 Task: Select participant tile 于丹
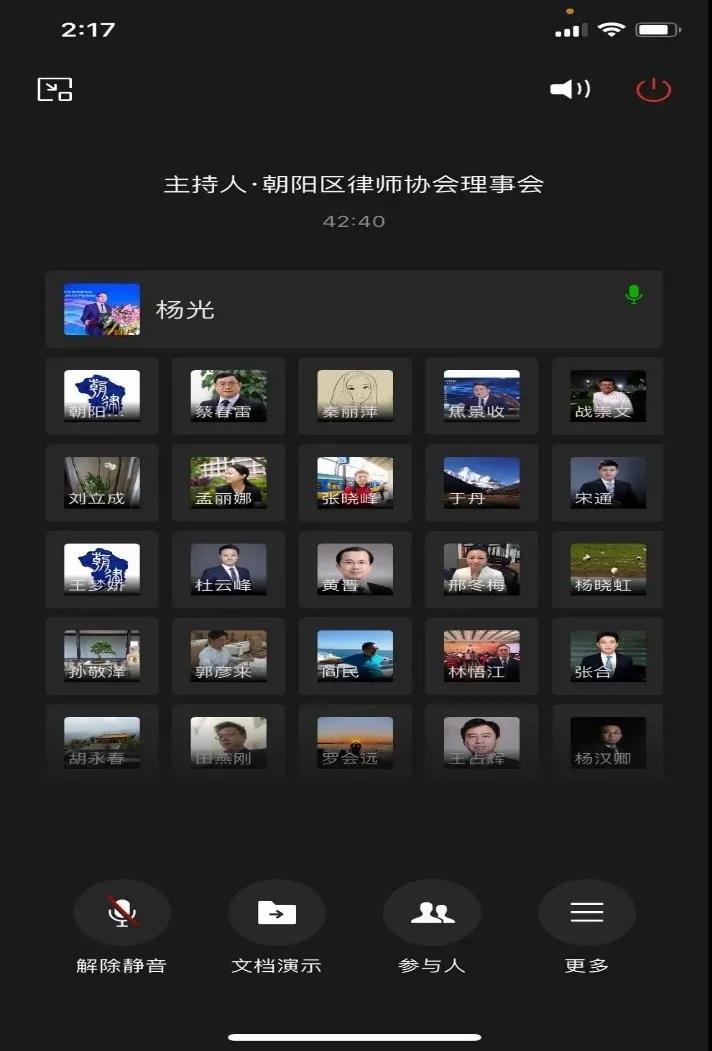click(481, 482)
